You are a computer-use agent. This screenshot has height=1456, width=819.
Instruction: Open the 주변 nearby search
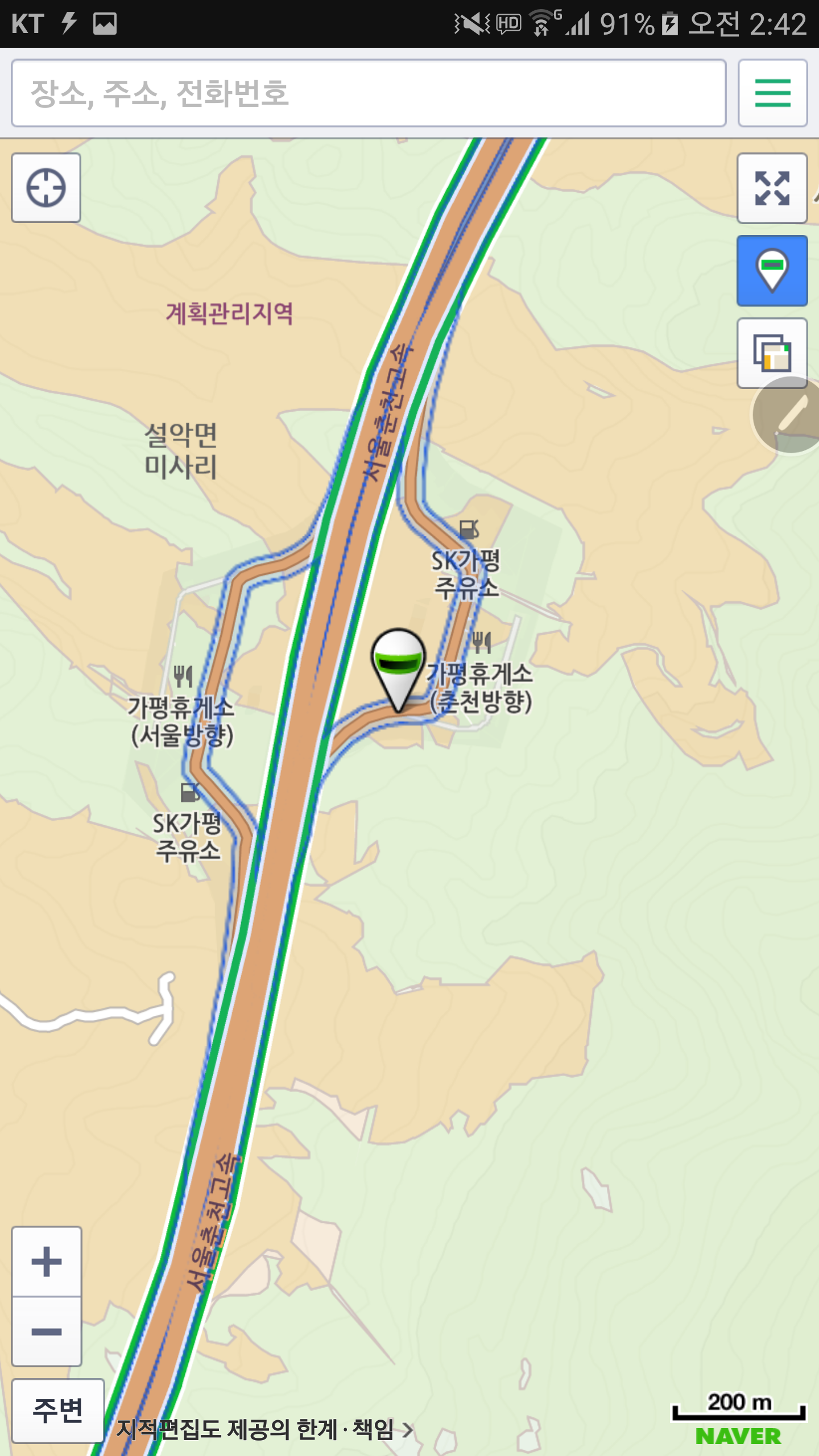click(58, 1410)
